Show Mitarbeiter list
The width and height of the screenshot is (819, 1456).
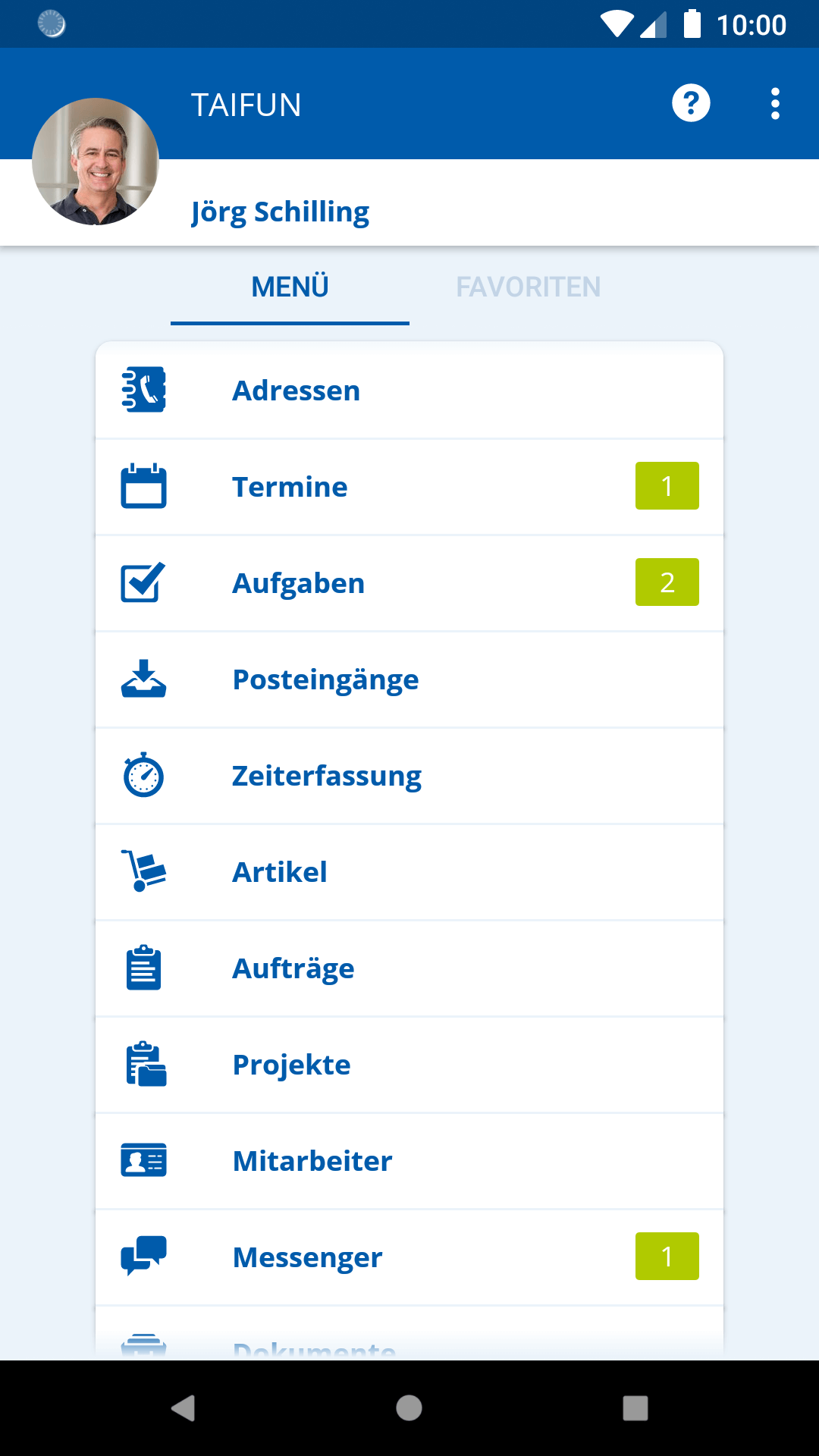(x=409, y=1161)
